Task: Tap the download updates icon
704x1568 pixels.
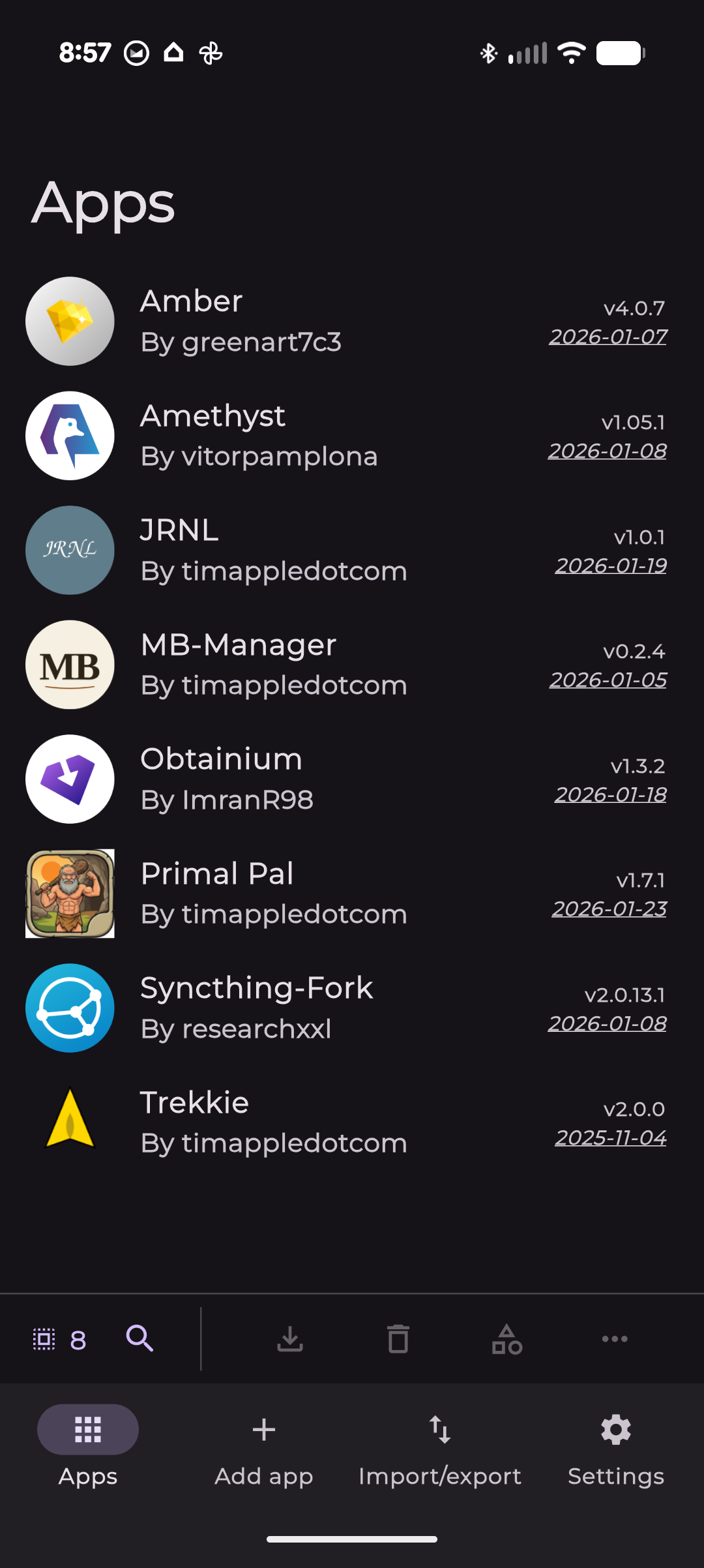Action: [290, 1340]
